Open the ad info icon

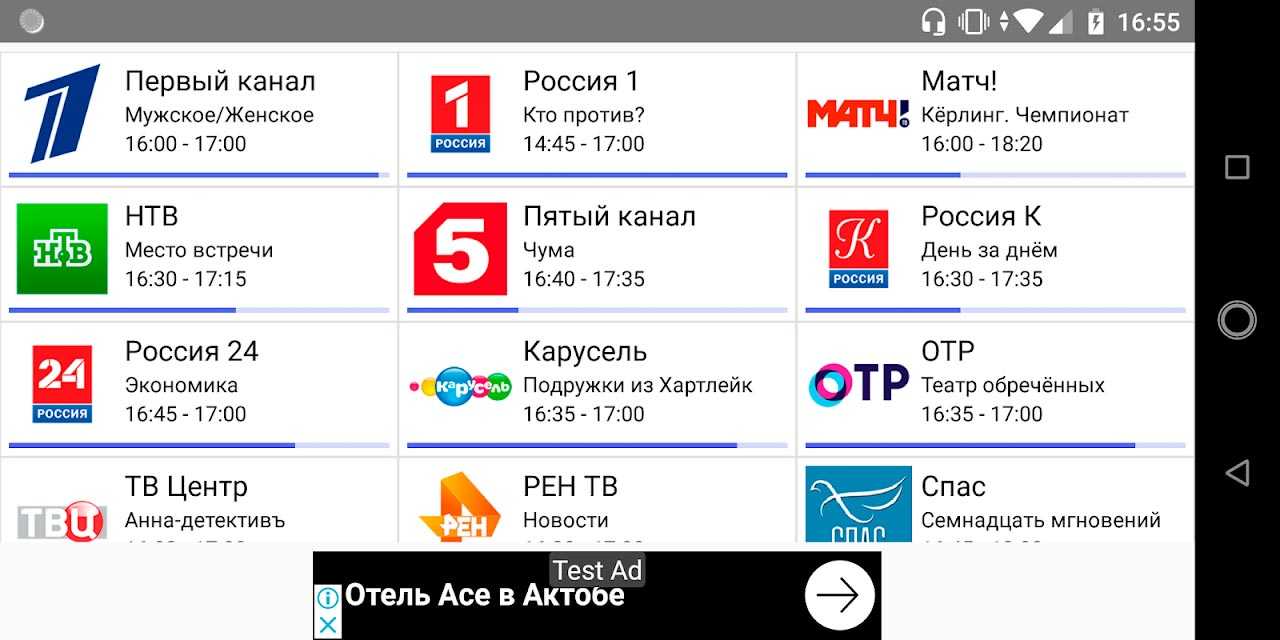(327, 599)
